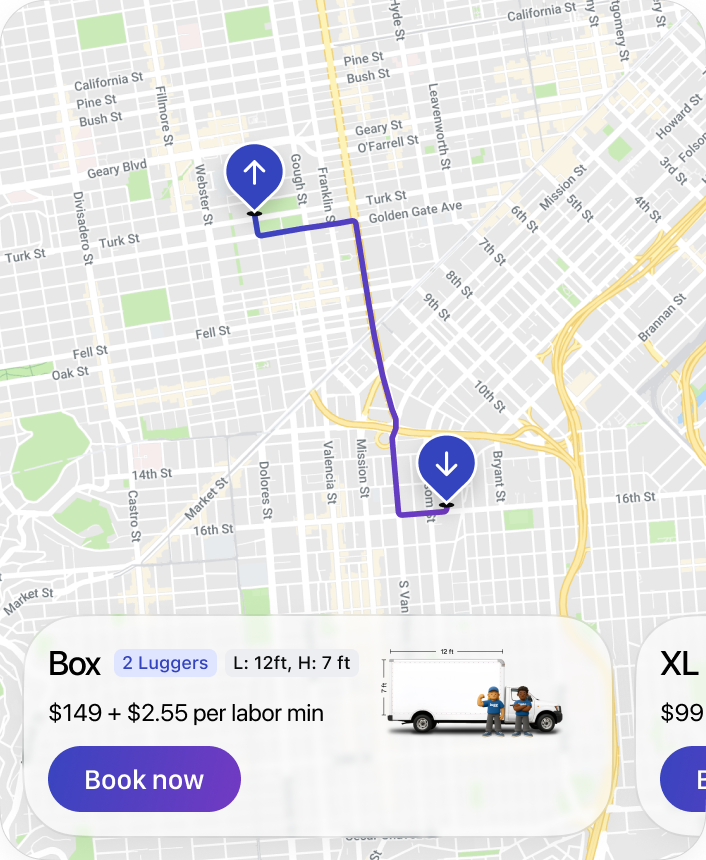
Task: Tap the drop-off pin with down arrow
Action: tap(445, 465)
